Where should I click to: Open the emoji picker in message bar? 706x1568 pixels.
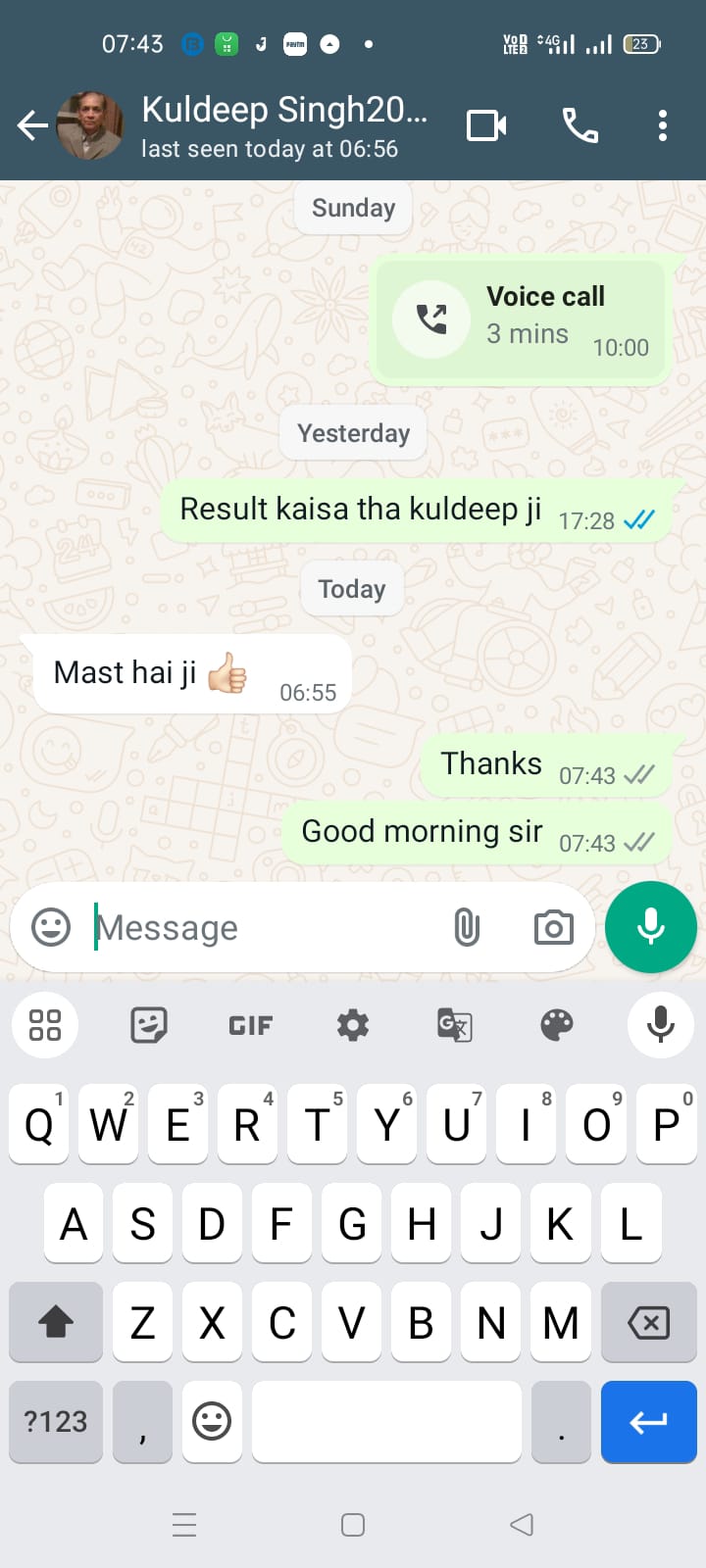click(51, 927)
